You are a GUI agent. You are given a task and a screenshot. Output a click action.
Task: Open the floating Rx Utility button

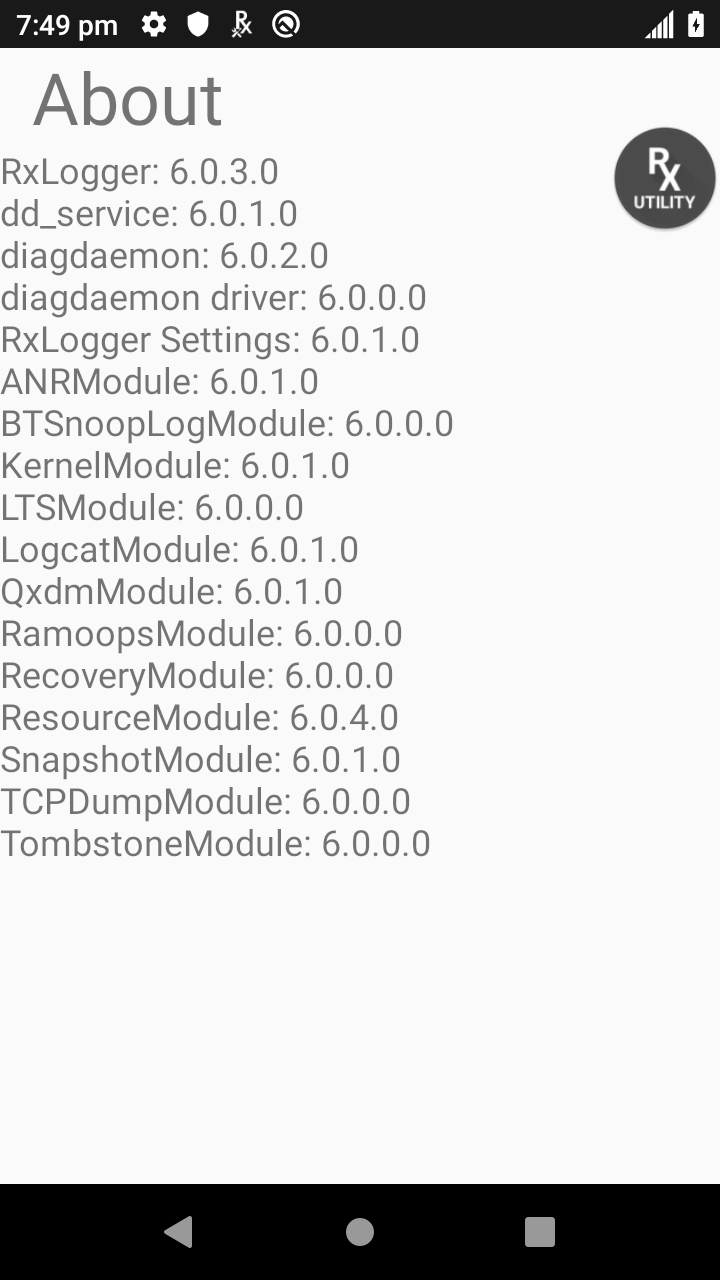tap(664, 178)
